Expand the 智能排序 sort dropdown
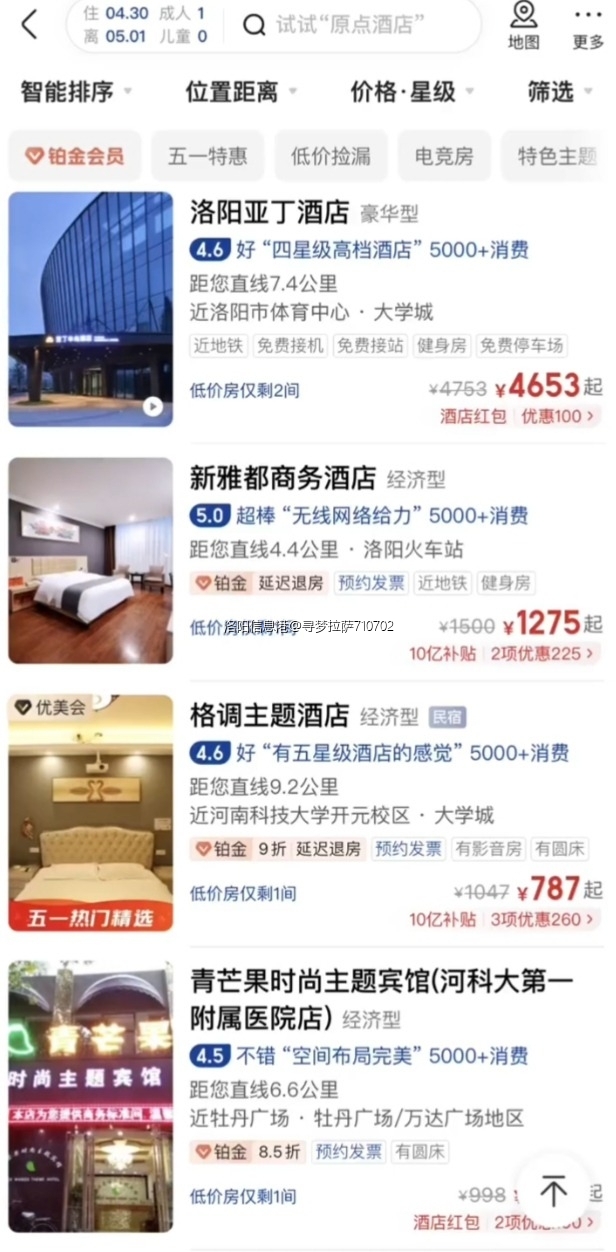Image resolution: width=616 pixels, height=1252 pixels. tap(76, 92)
